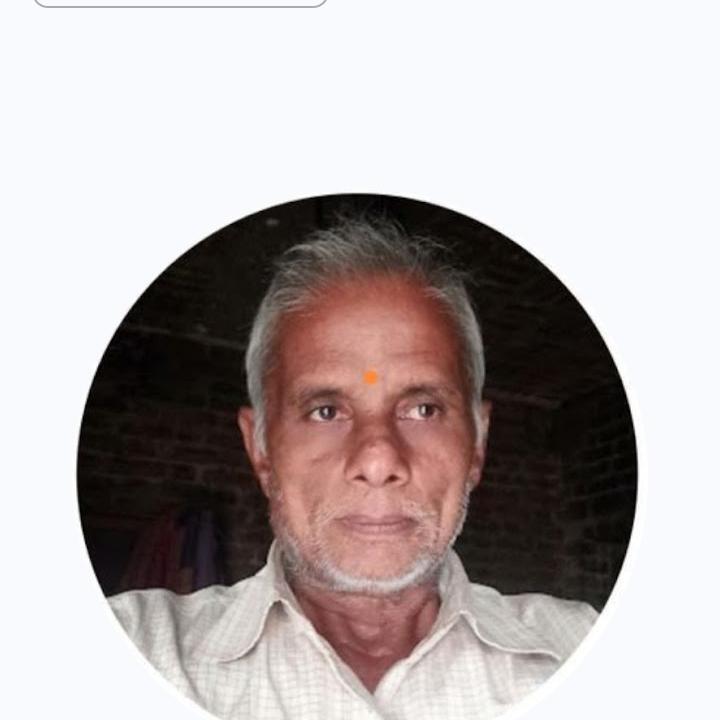Tap the outlined button above the photo

point(180,2)
